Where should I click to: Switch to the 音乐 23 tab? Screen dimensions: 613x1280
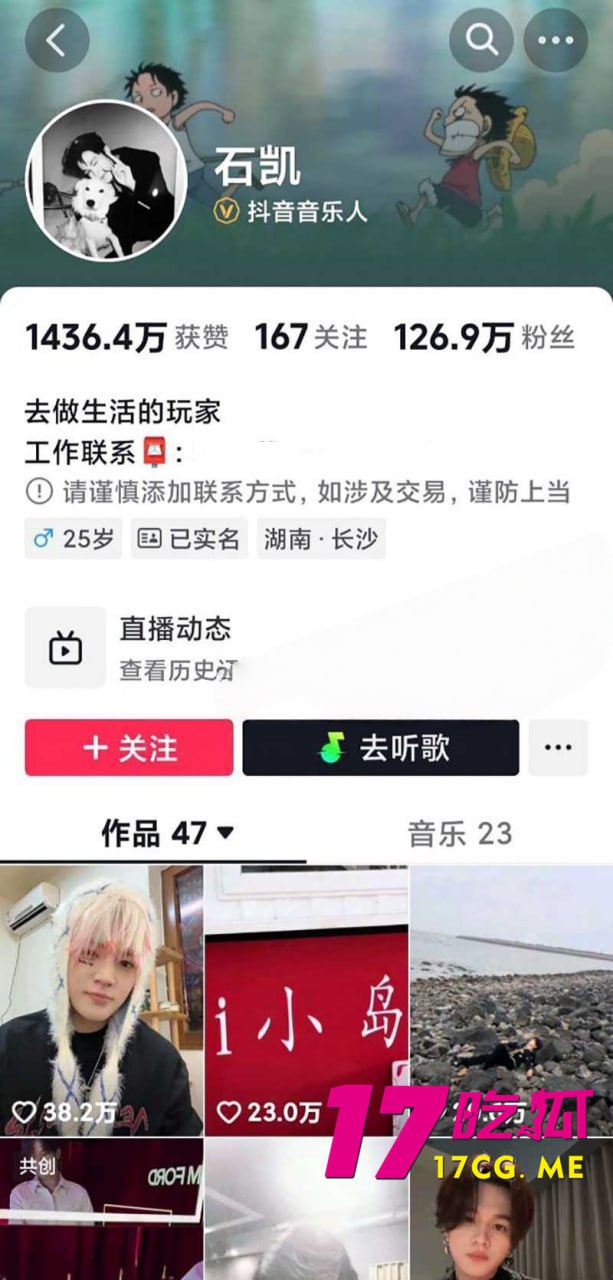click(459, 833)
